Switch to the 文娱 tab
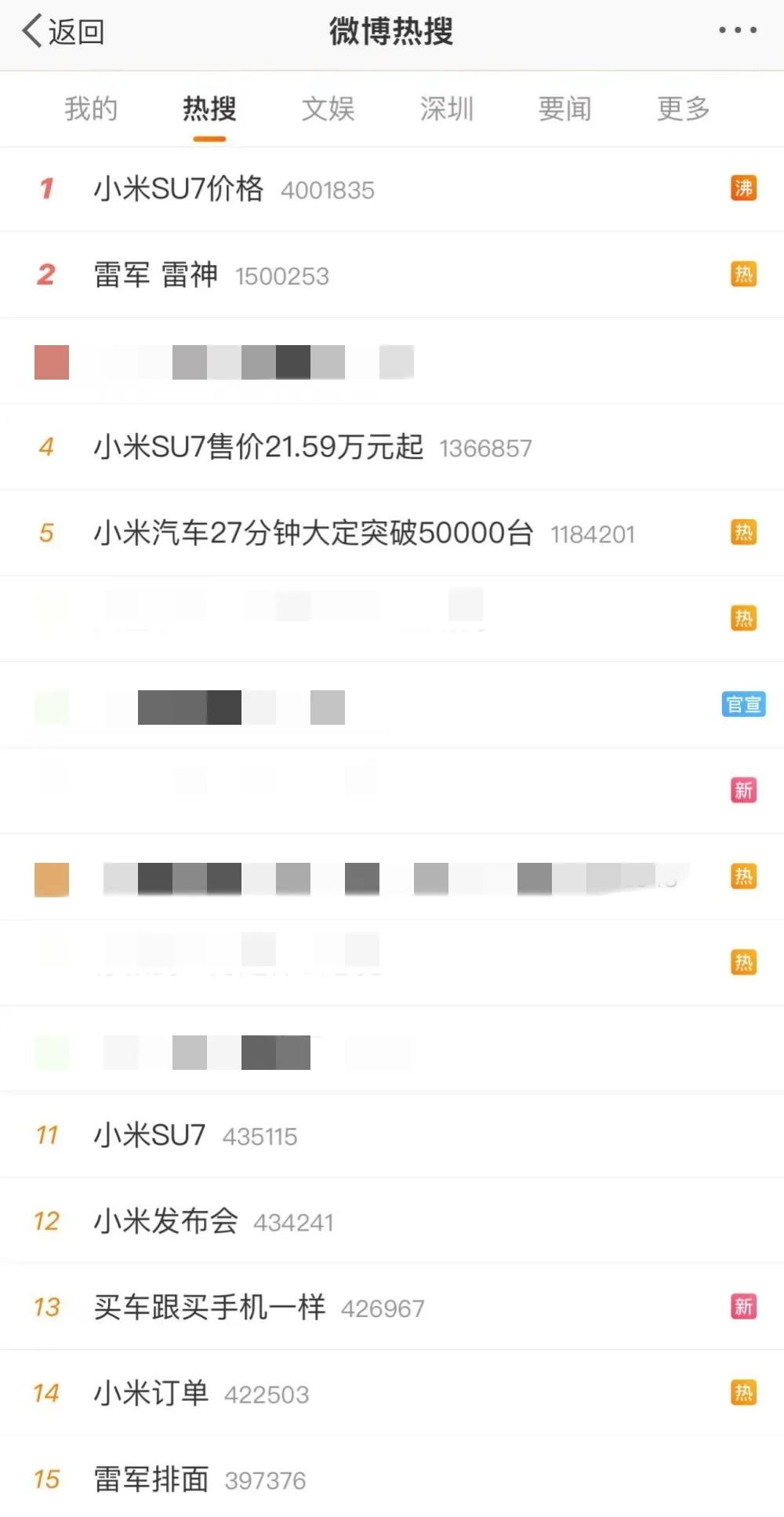The image size is (784, 1517). pyautogui.click(x=328, y=109)
